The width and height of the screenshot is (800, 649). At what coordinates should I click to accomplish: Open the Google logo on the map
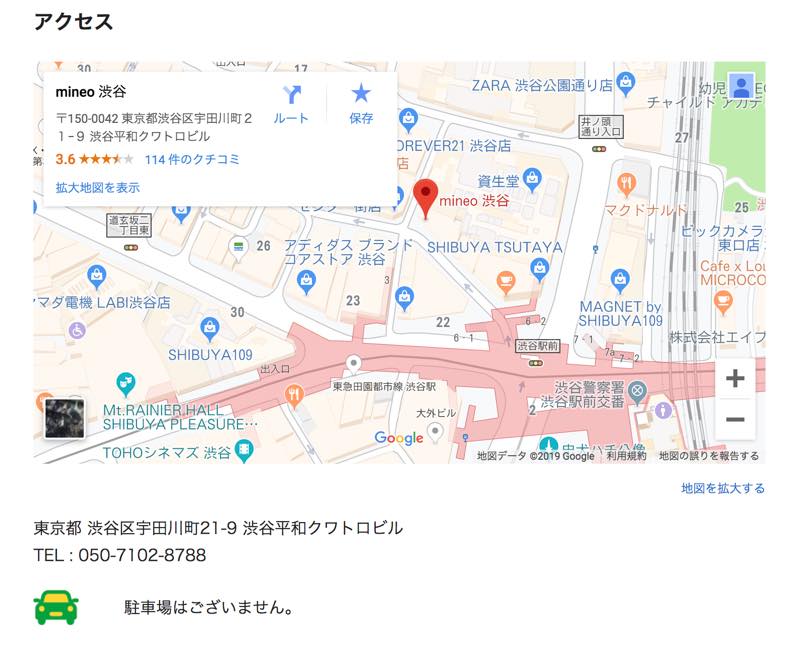pyautogui.click(x=399, y=438)
